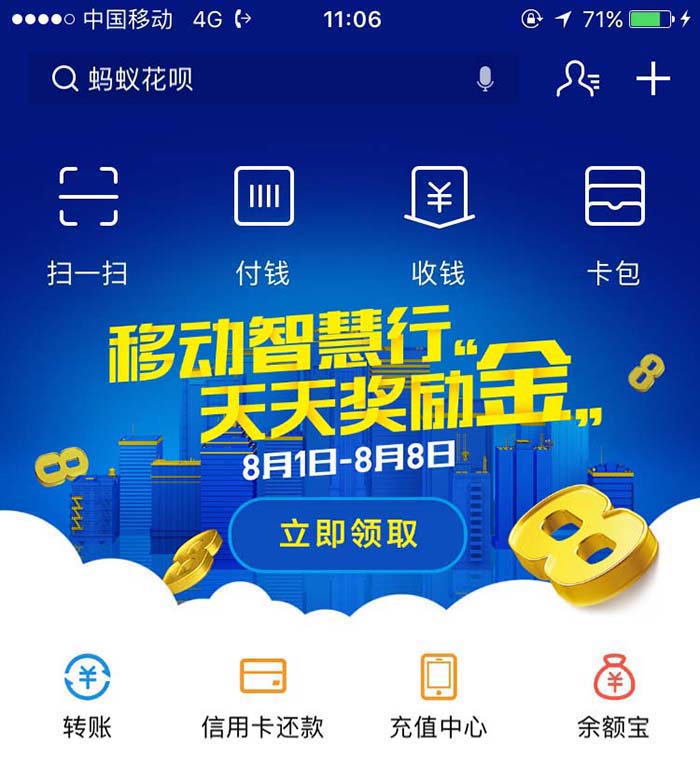
Task: Open 付钱 payment code
Action: point(263,222)
